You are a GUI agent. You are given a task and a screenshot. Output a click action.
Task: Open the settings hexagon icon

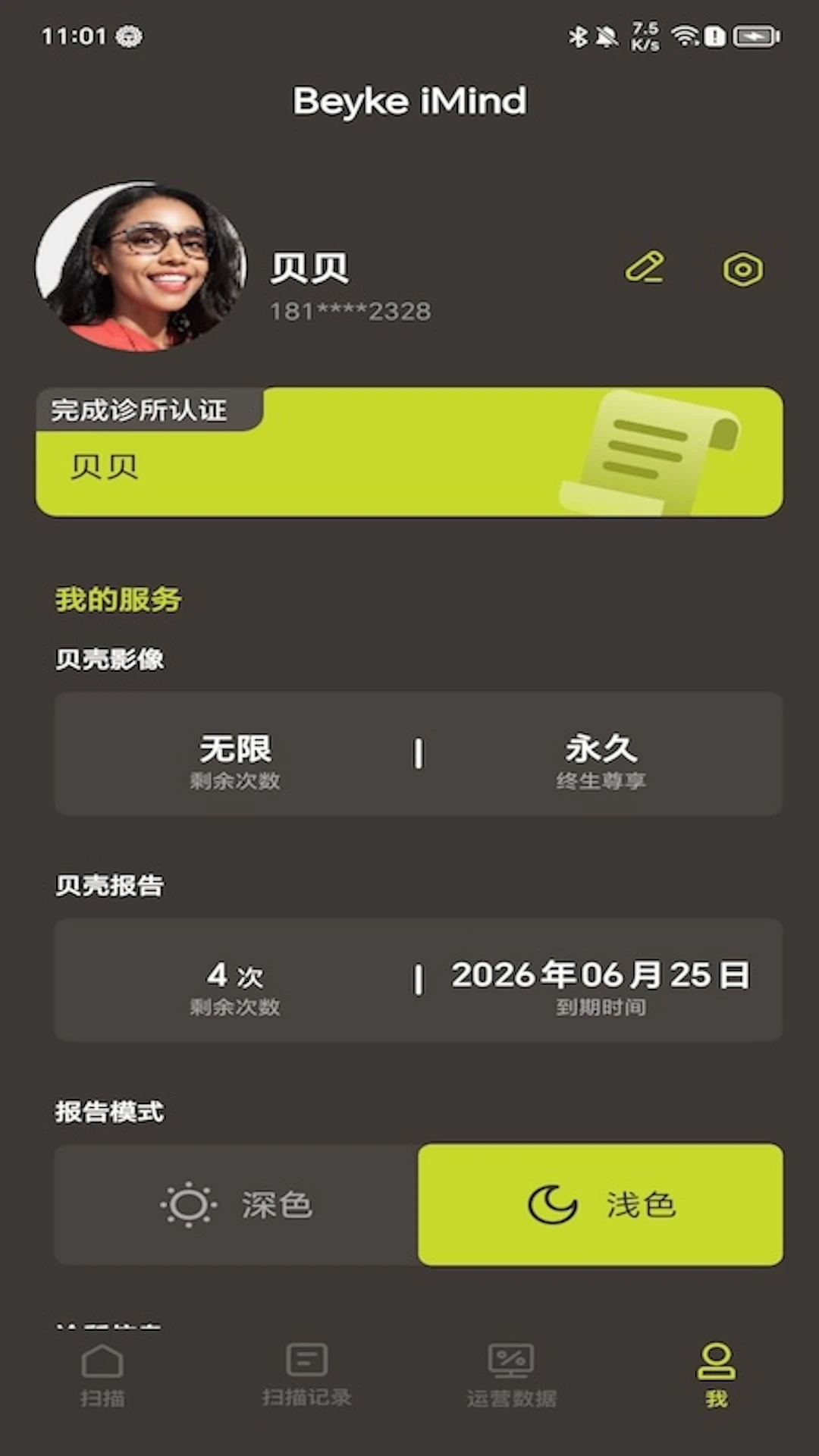point(743,269)
